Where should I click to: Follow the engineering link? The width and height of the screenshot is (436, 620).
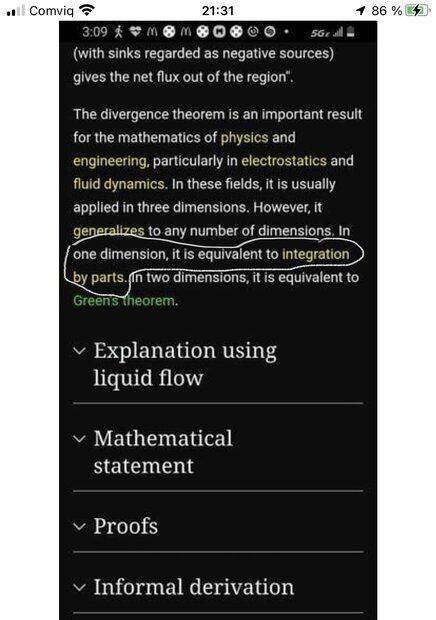click(110, 161)
